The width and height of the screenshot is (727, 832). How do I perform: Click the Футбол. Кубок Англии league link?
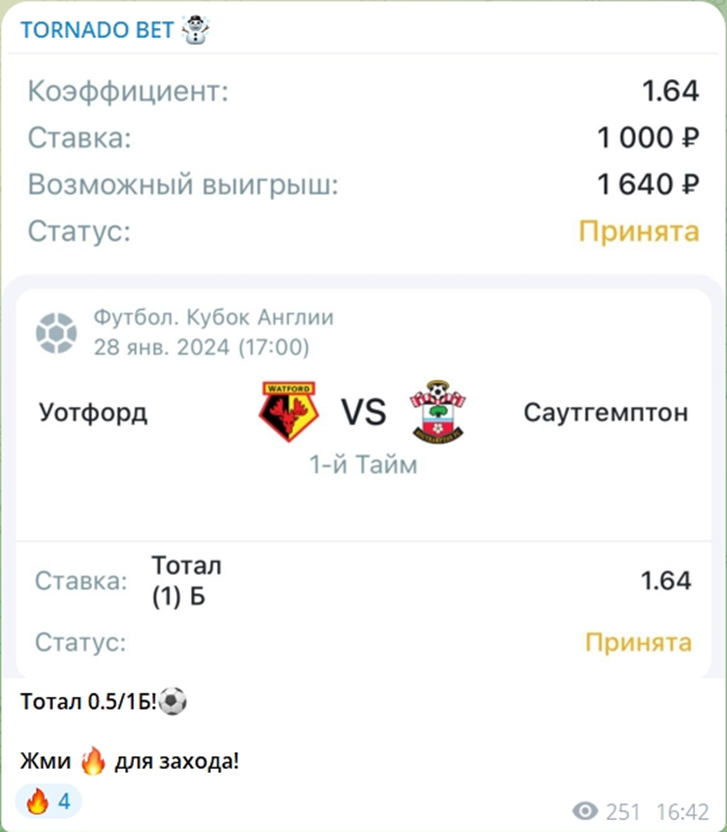[215, 318]
